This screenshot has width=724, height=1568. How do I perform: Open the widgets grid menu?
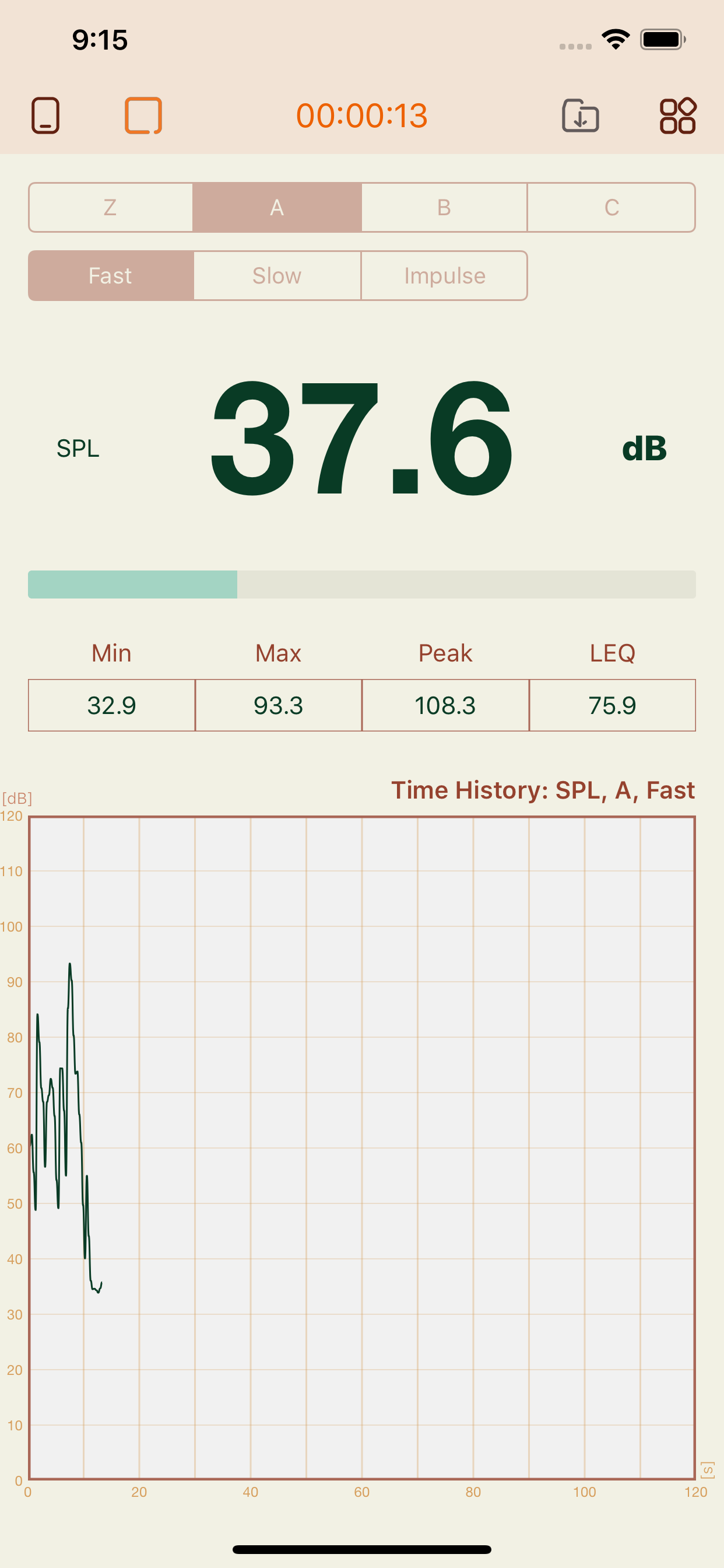point(678,115)
